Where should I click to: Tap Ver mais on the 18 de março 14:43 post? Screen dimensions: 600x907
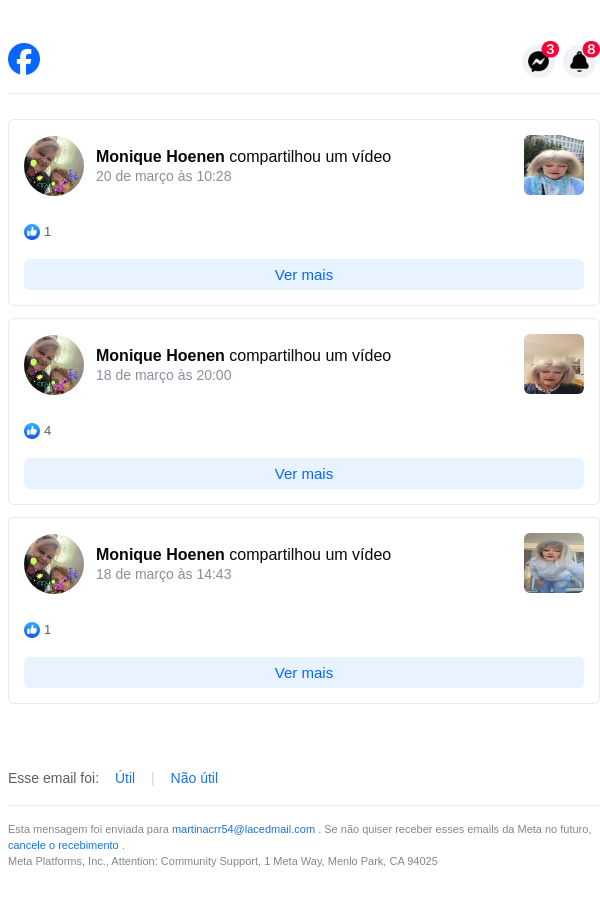point(304,673)
